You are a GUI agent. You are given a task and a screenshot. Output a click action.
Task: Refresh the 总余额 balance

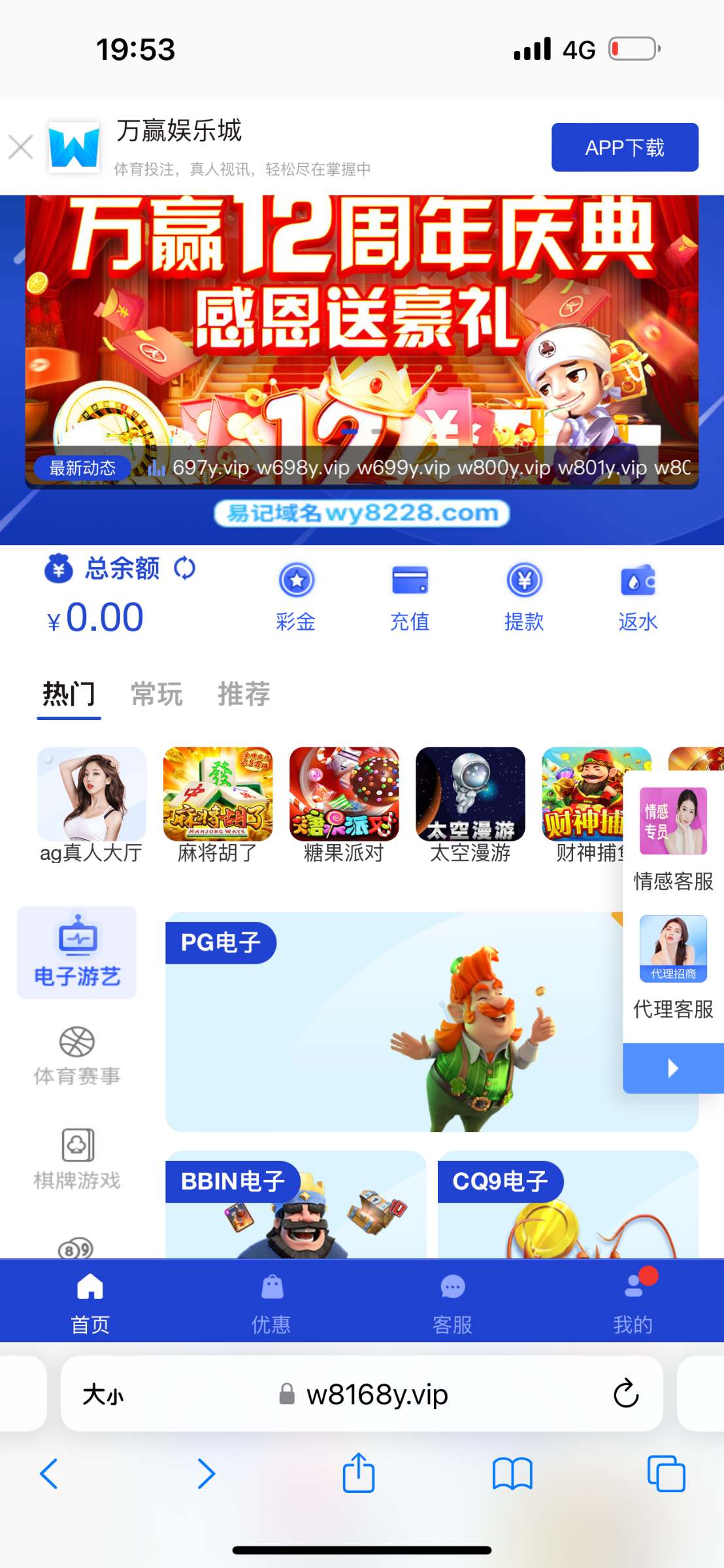[184, 568]
